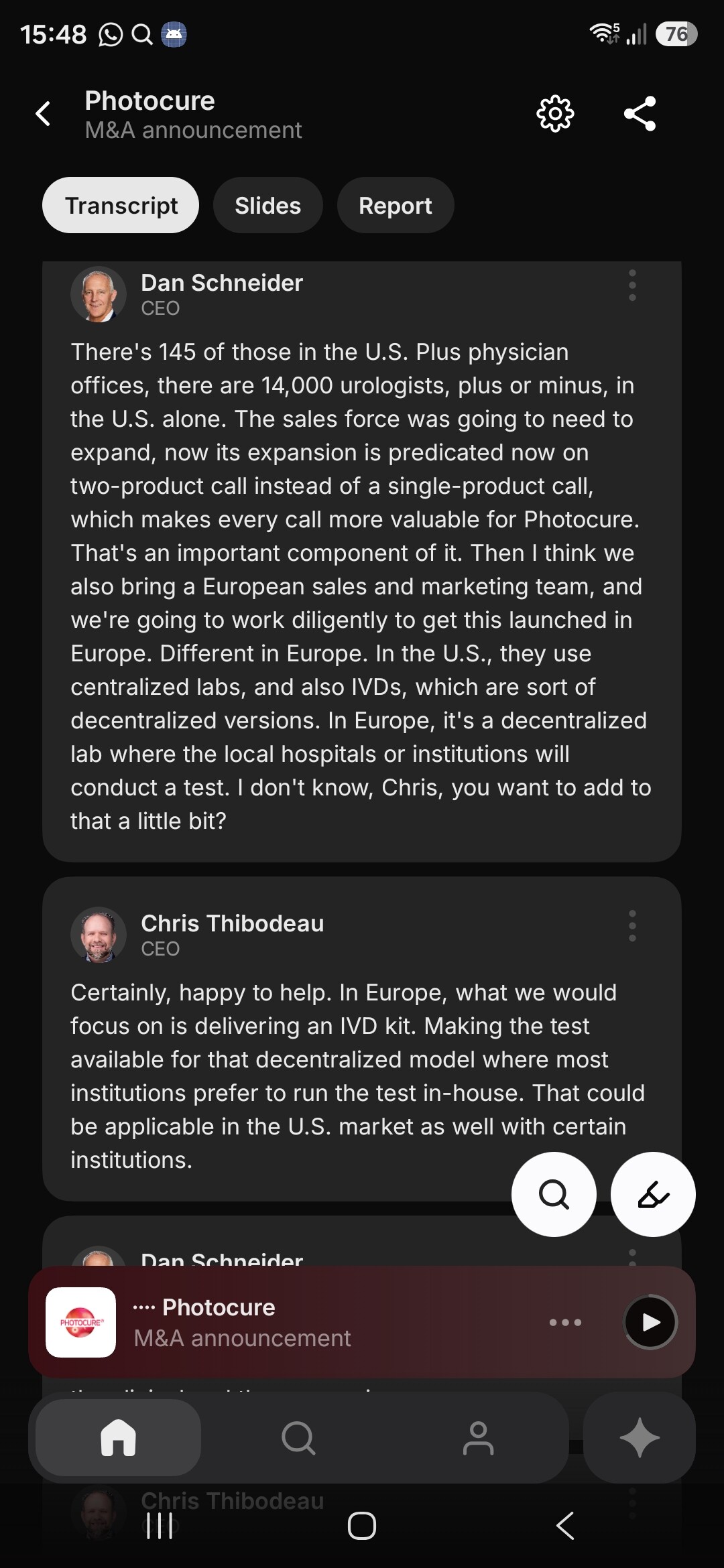Switch to the Slides tab
724x1568 pixels.
pyautogui.click(x=268, y=205)
